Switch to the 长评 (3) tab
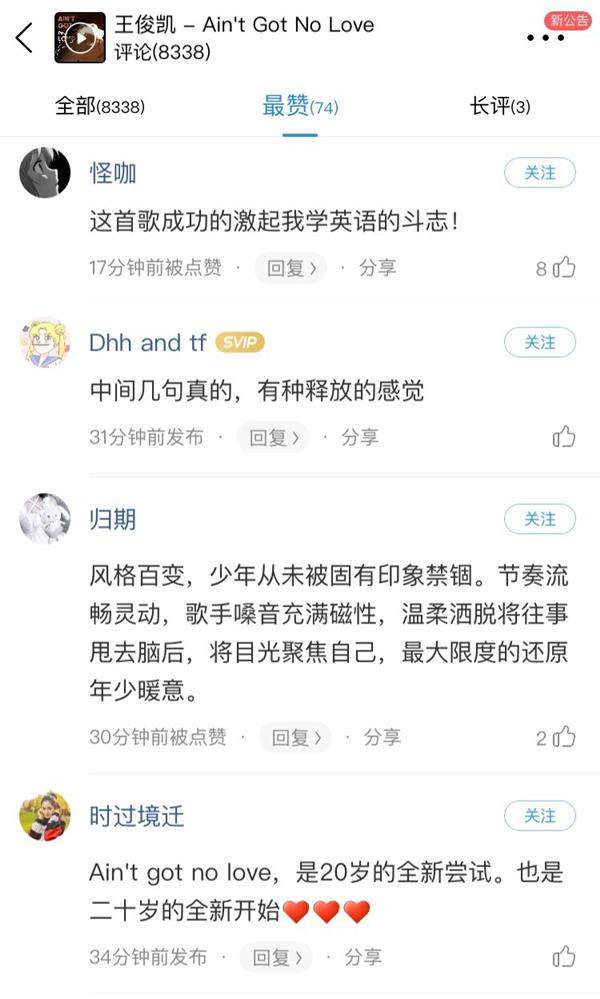The image size is (600, 999). [x=500, y=106]
